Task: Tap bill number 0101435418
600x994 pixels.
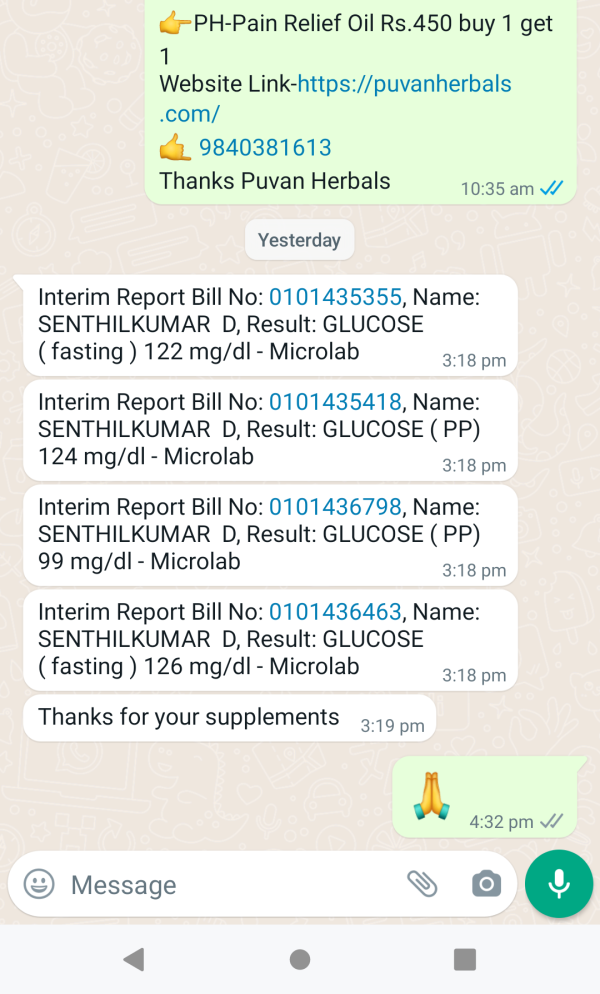Action: tap(336, 402)
